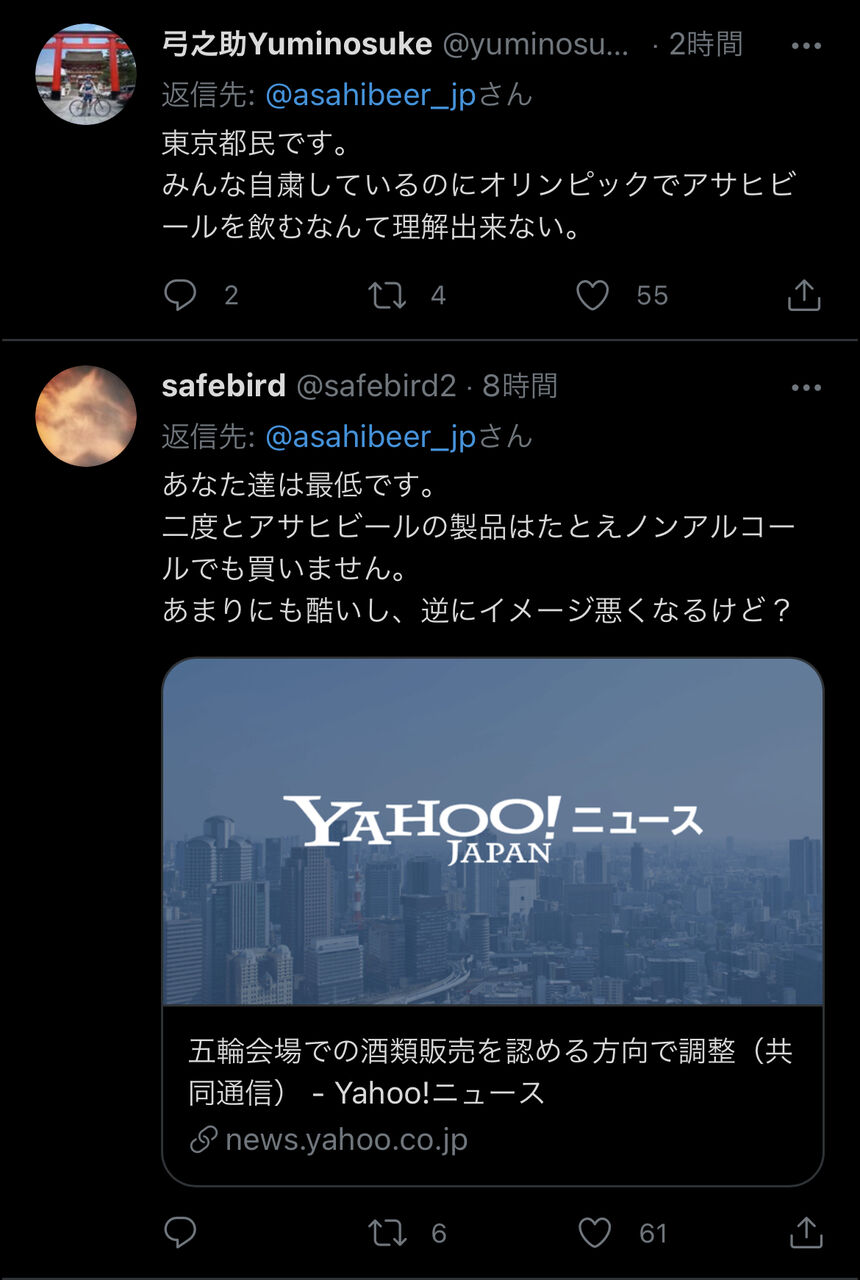Share Yuminosuke's tweet
This screenshot has height=1280, width=860.
click(x=805, y=295)
